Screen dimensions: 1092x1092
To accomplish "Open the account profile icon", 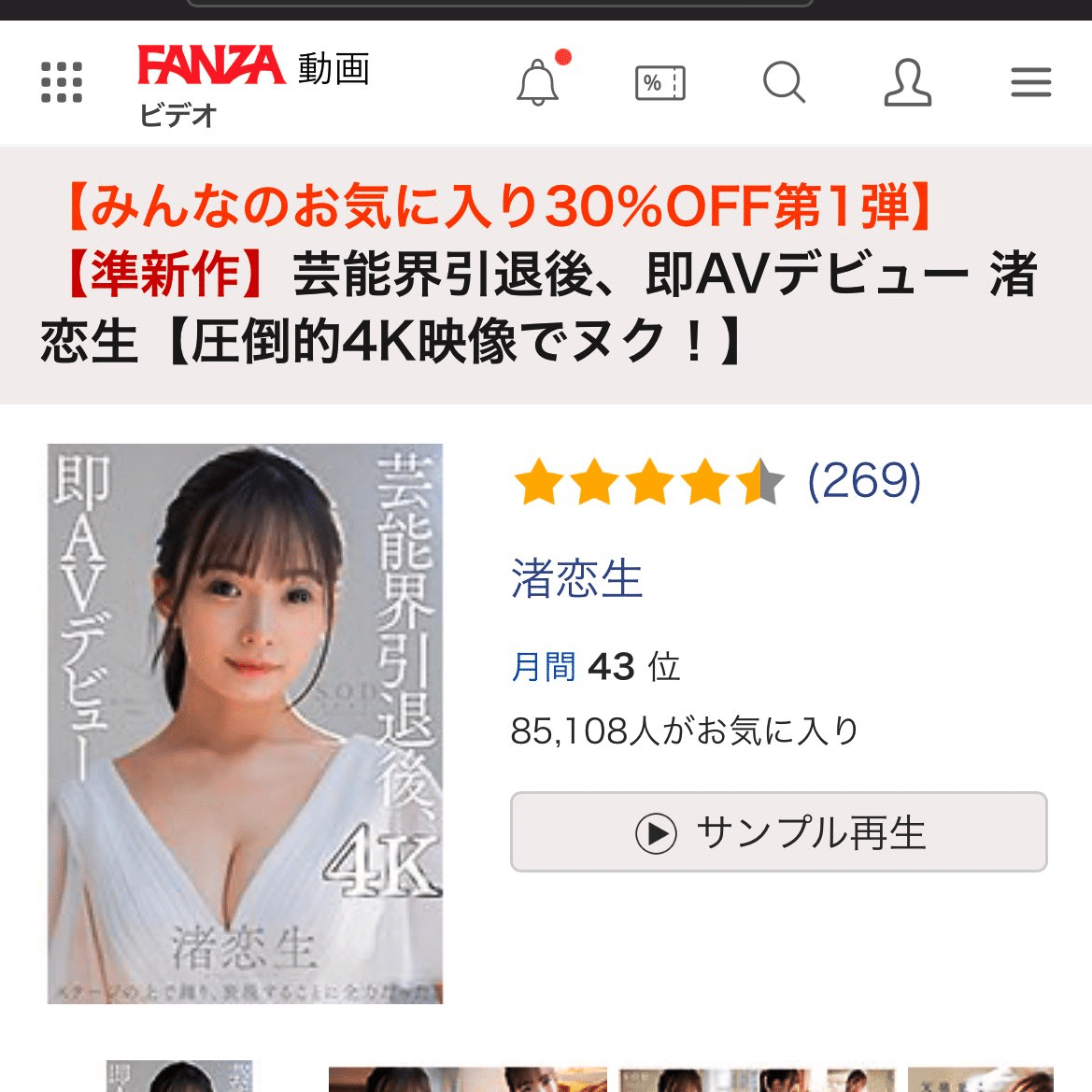I will [907, 82].
